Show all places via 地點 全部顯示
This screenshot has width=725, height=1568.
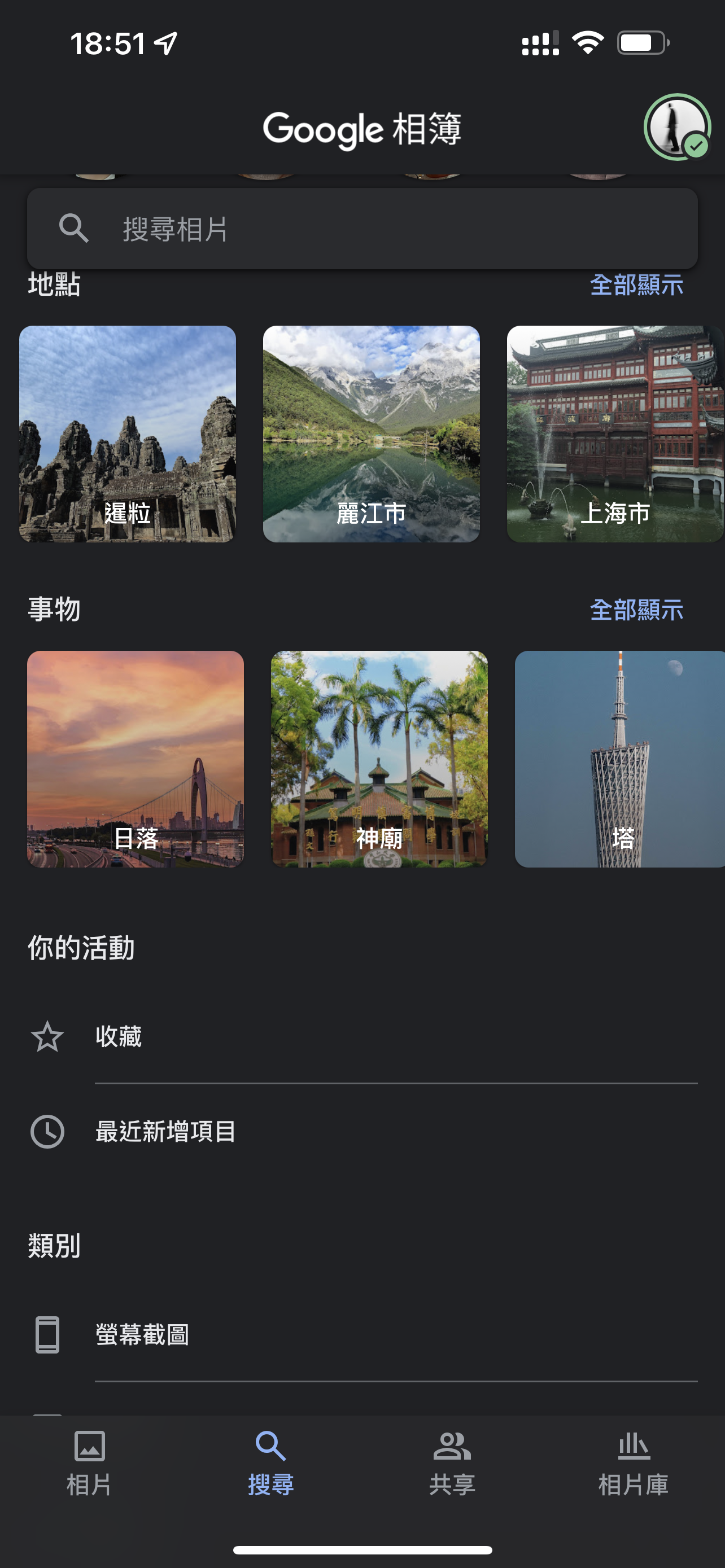(x=636, y=285)
